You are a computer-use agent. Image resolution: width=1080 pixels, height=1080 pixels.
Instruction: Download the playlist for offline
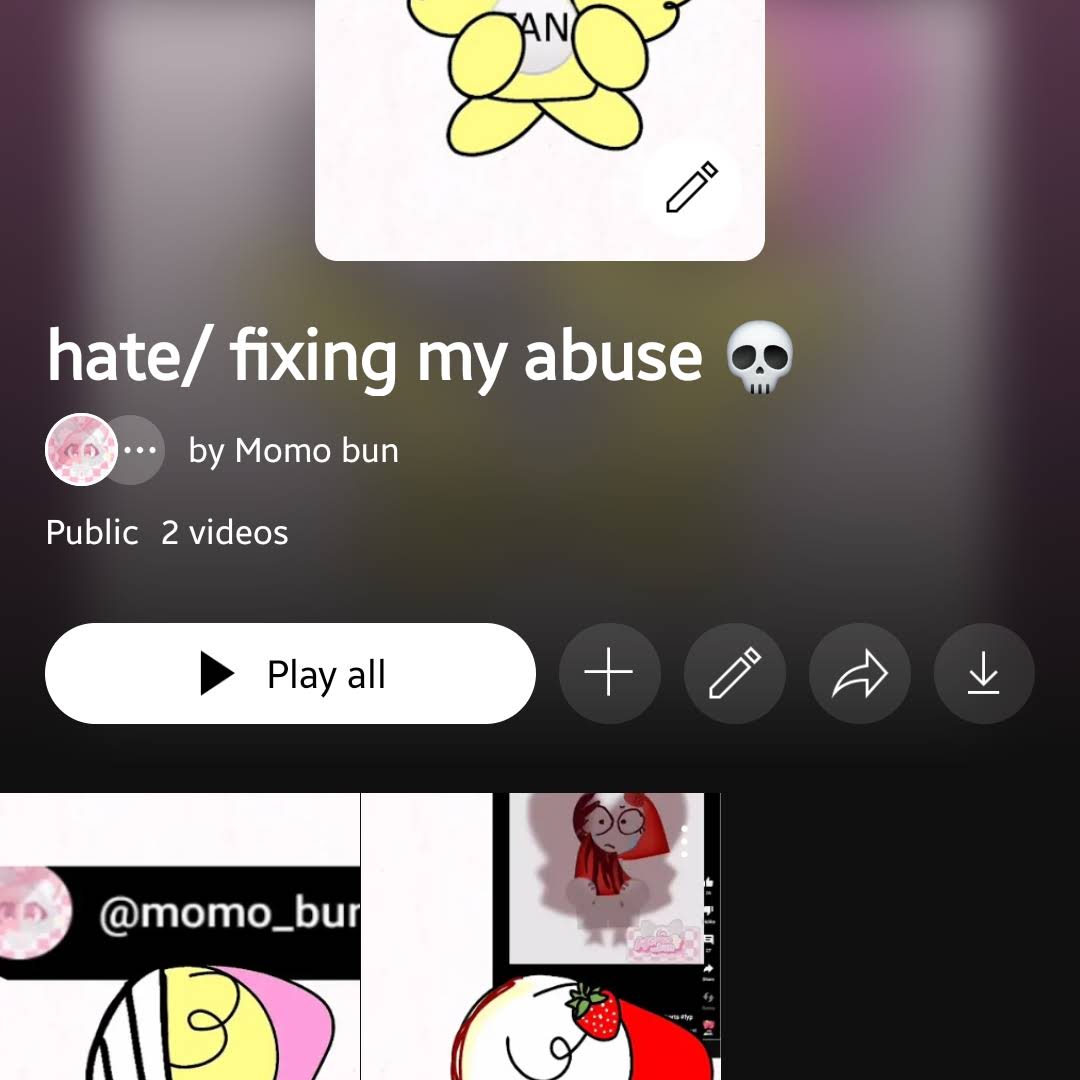pos(984,674)
